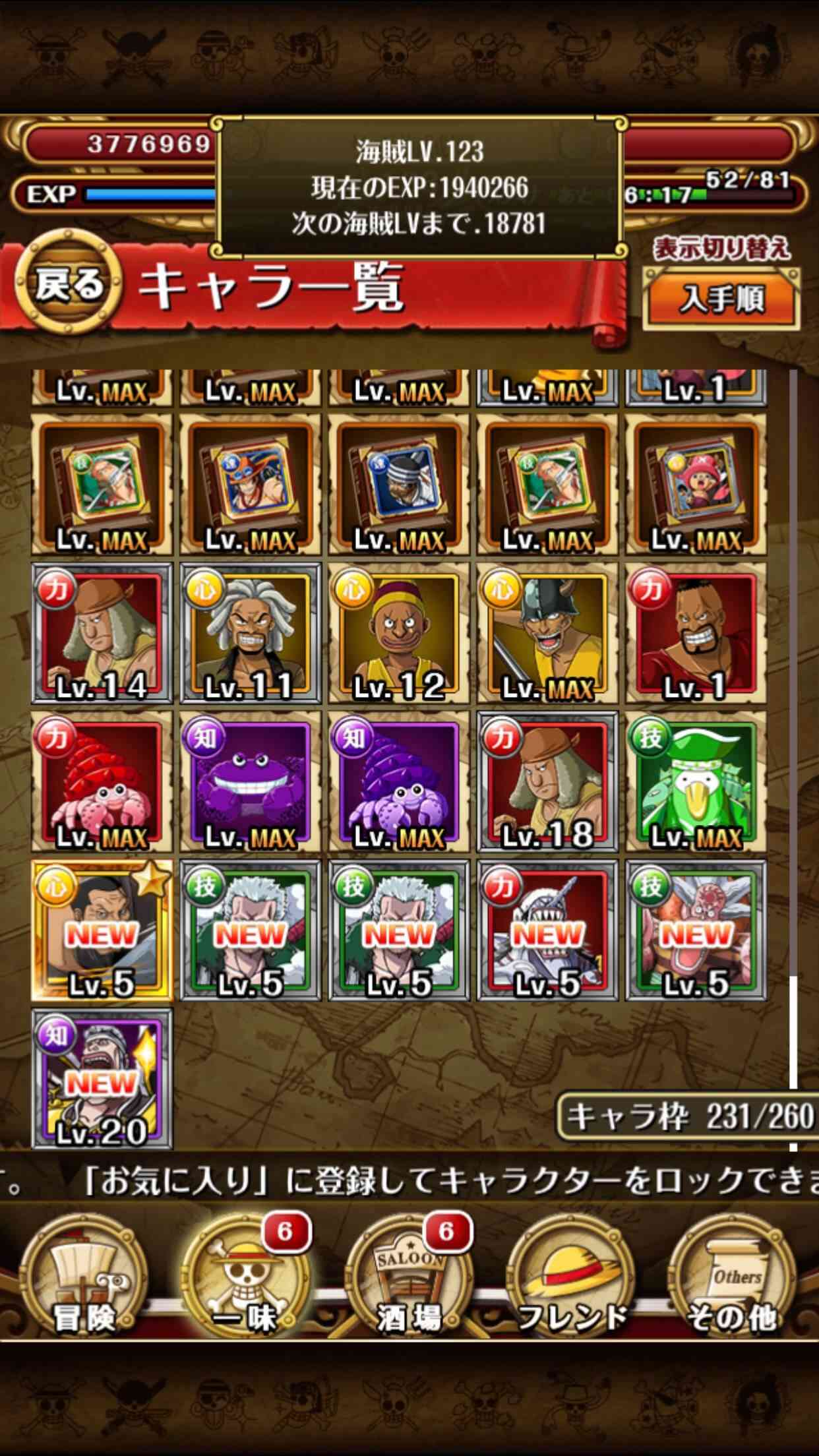The width and height of the screenshot is (819, 1456).
Task: Select the starred gold NEW Lv.5 character
Action: [102, 930]
